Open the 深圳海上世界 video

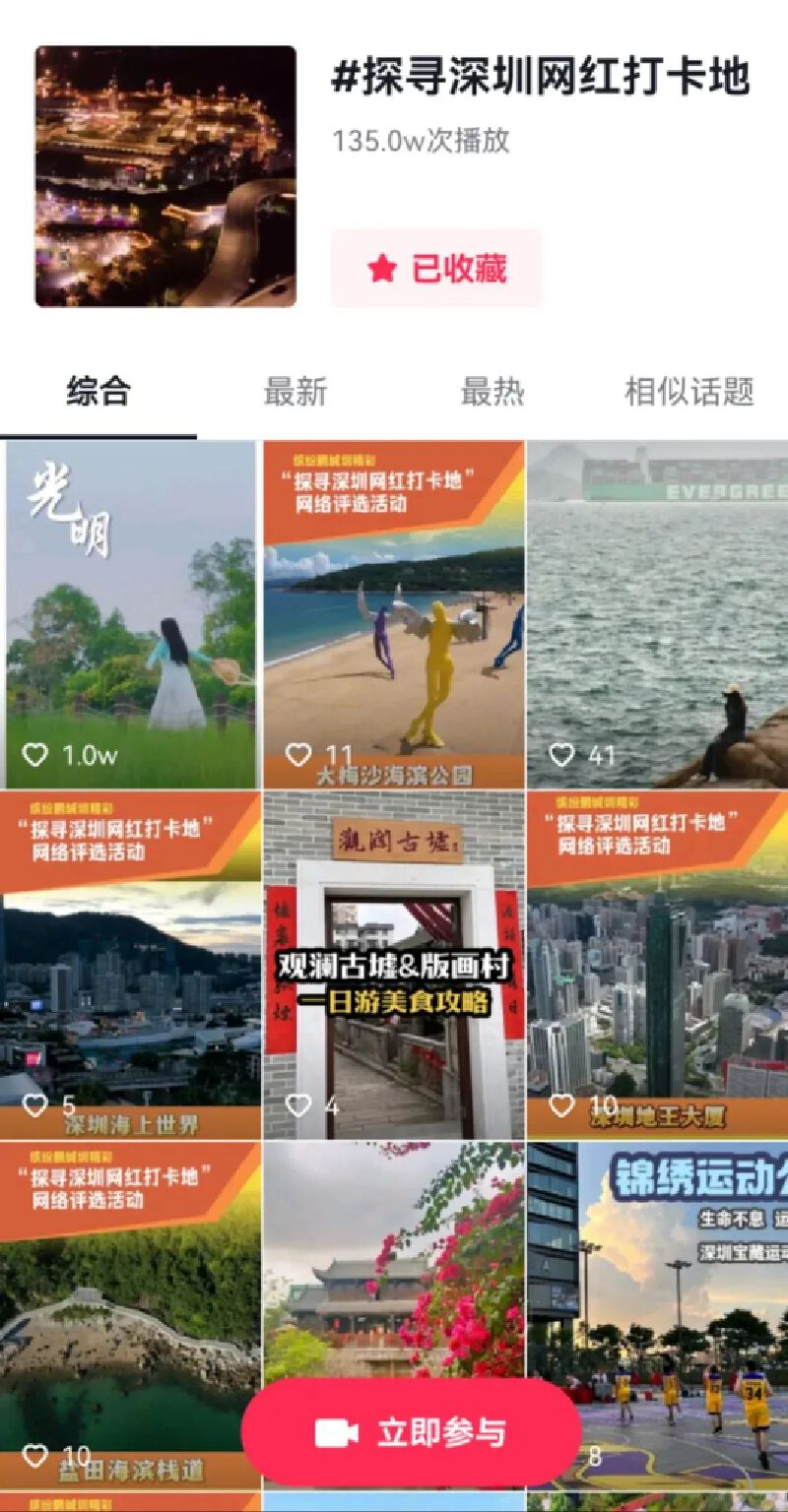coord(131,965)
